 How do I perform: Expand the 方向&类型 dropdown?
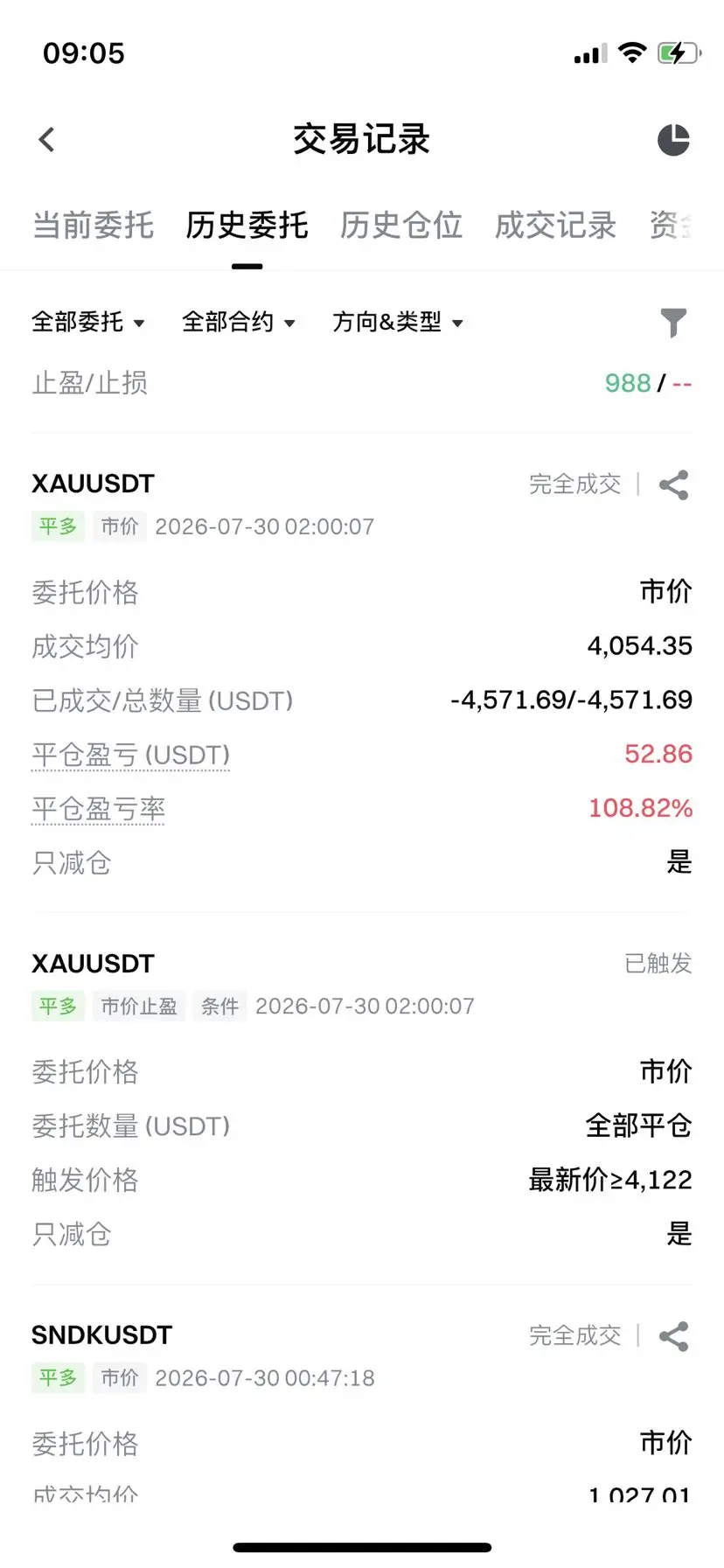pyautogui.click(x=398, y=323)
